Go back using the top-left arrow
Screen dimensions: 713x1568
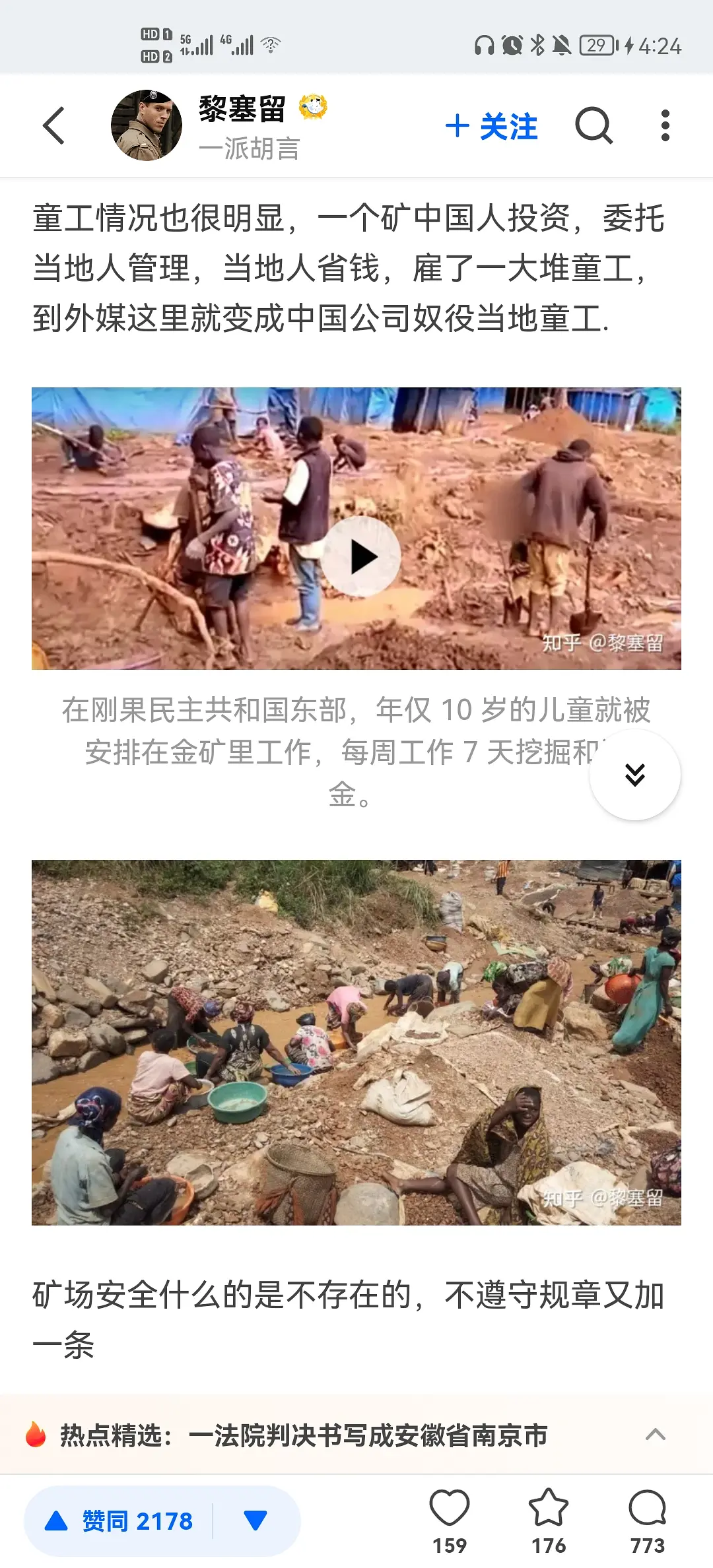coord(54,125)
